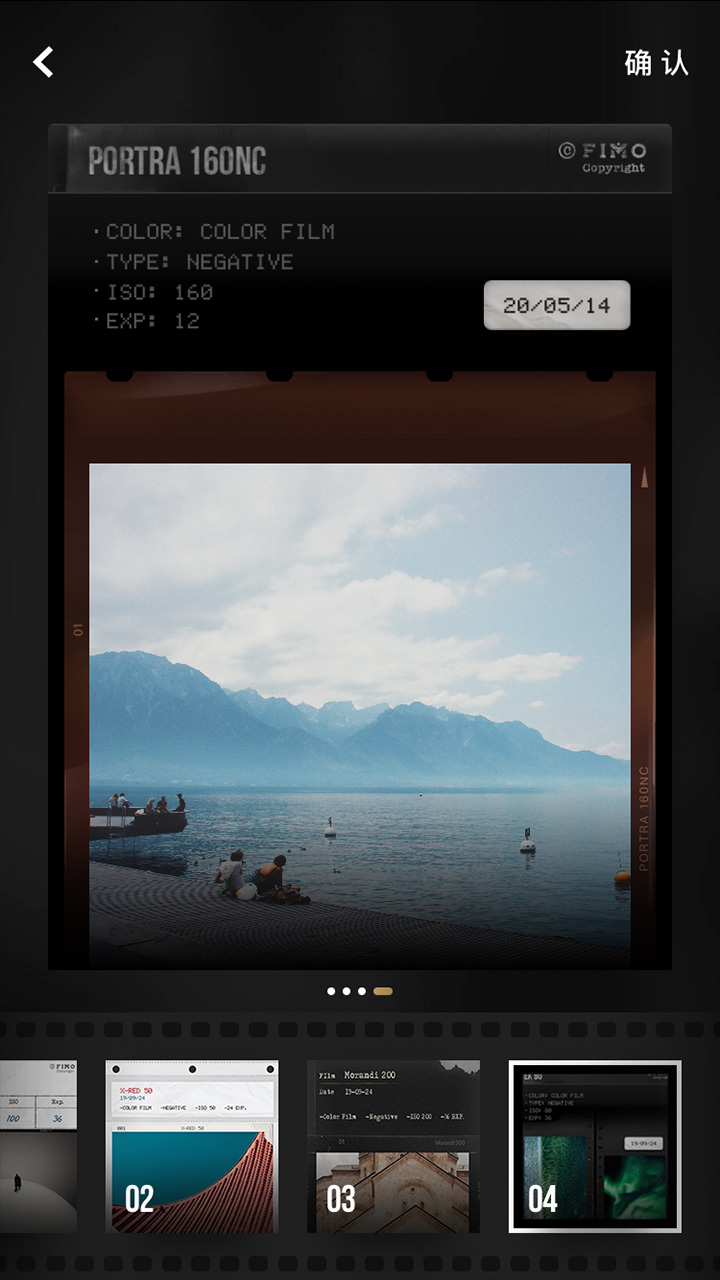Pick the partially visible first template
Image resolution: width=720 pixels, height=1280 pixels.
38,1146
